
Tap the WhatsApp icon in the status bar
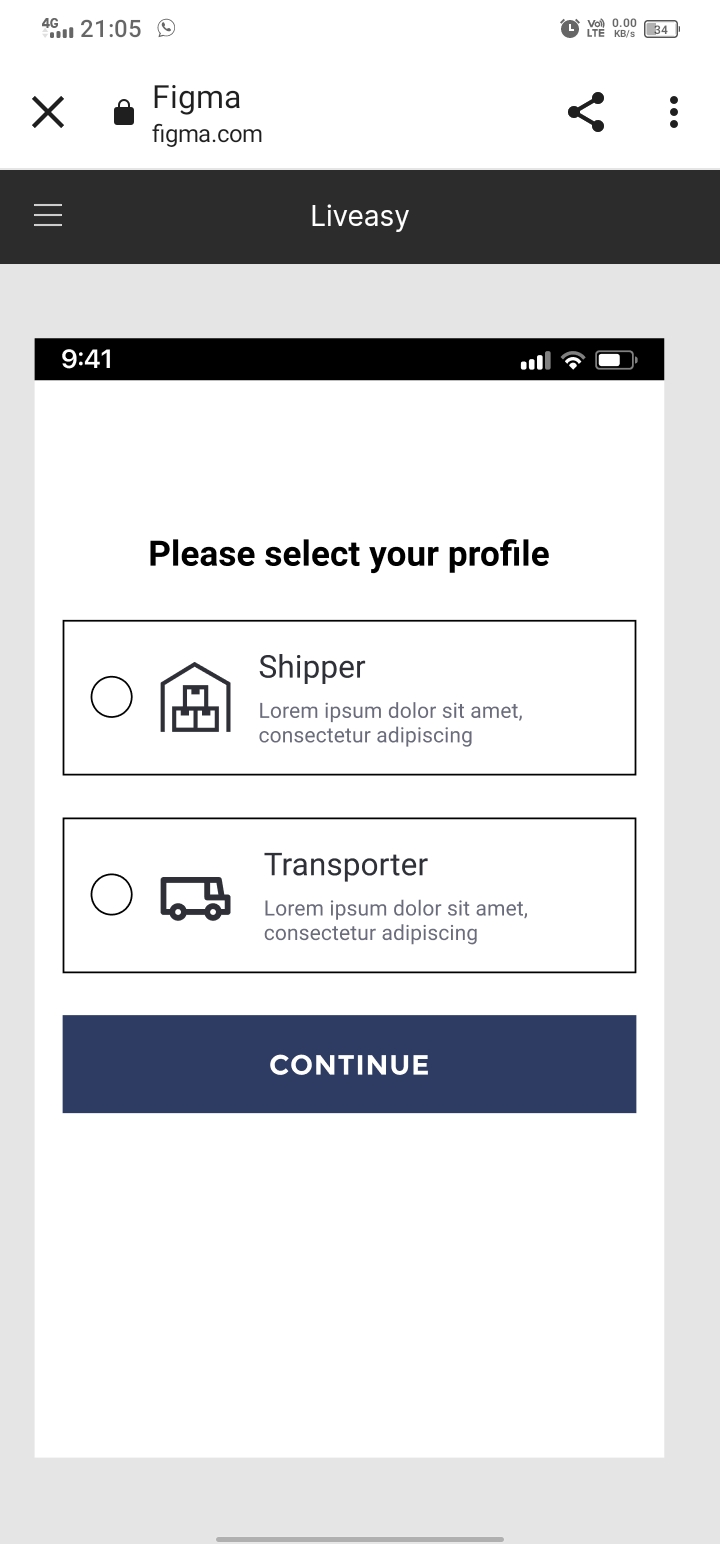[166, 28]
